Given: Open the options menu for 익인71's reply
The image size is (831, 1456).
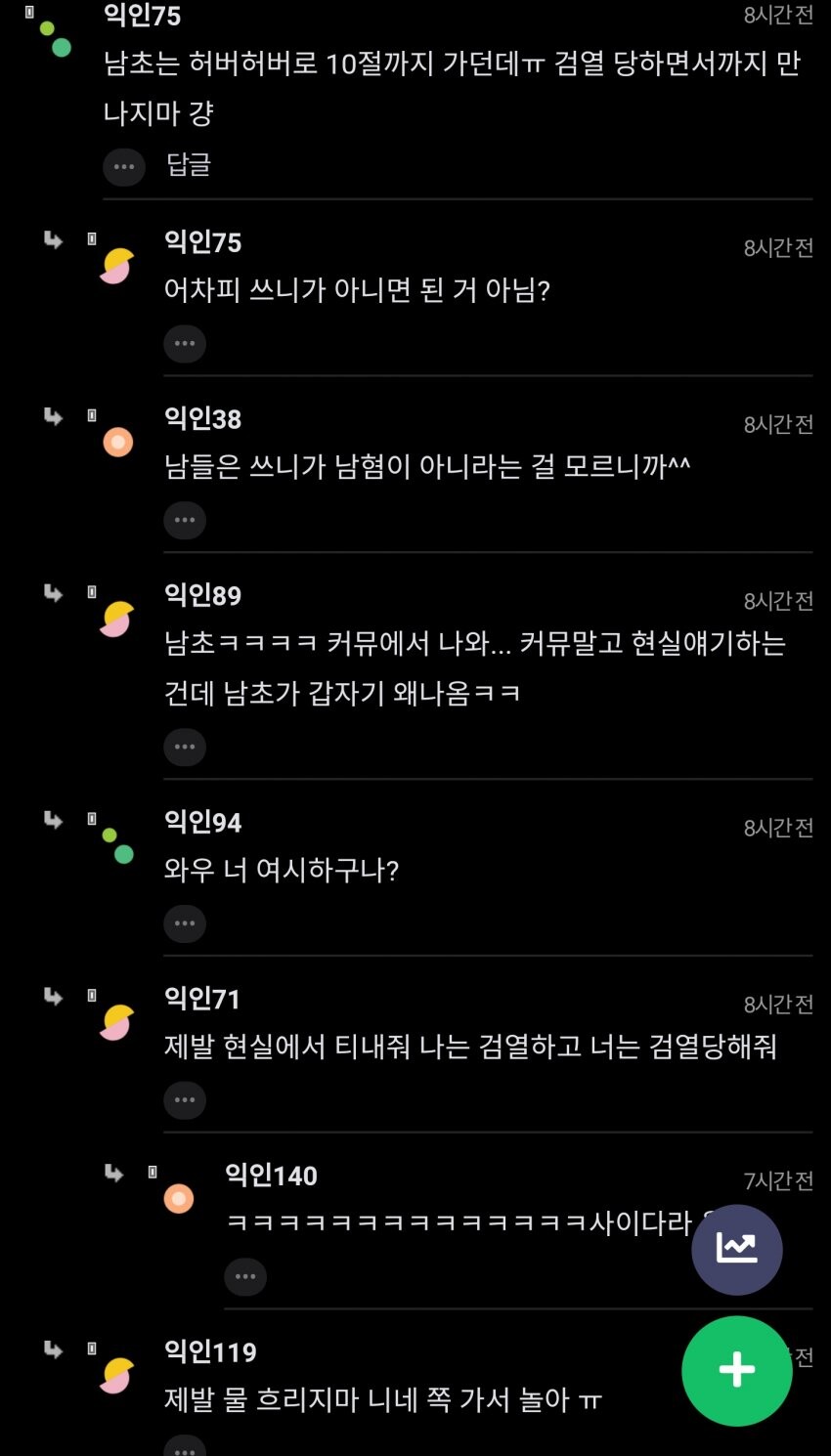Looking at the screenshot, I should click(185, 1100).
